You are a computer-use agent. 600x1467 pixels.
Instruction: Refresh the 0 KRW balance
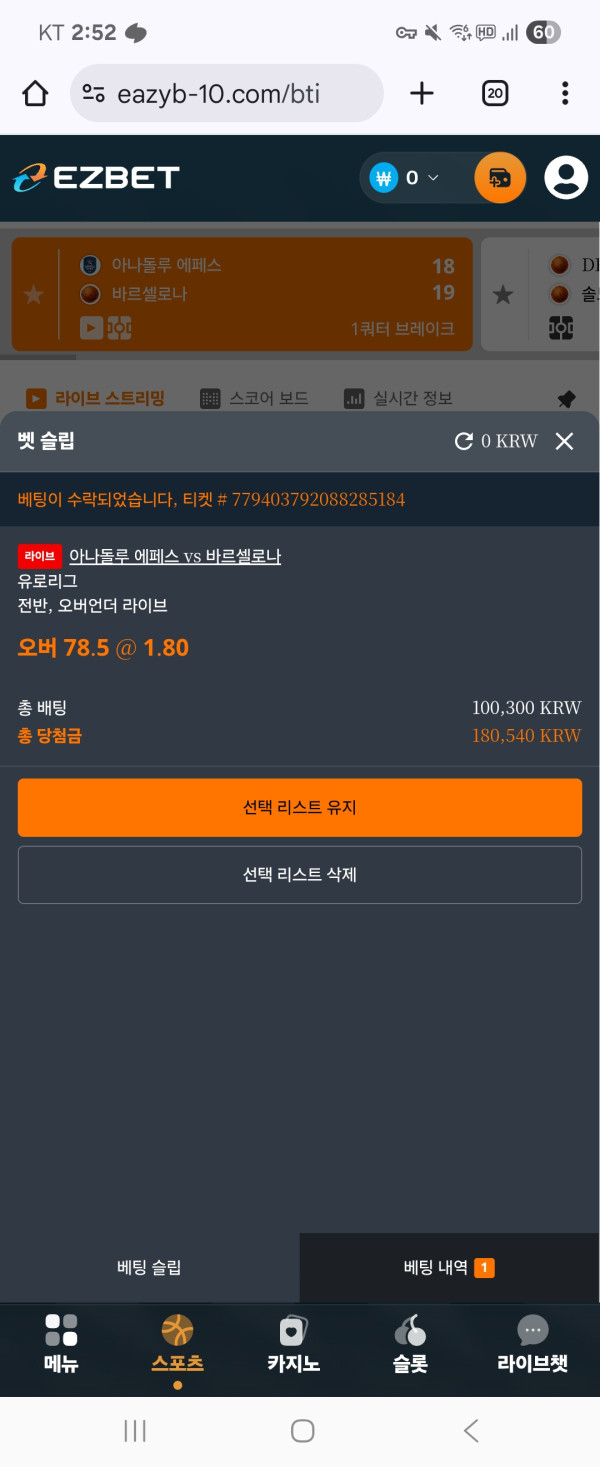[464, 441]
